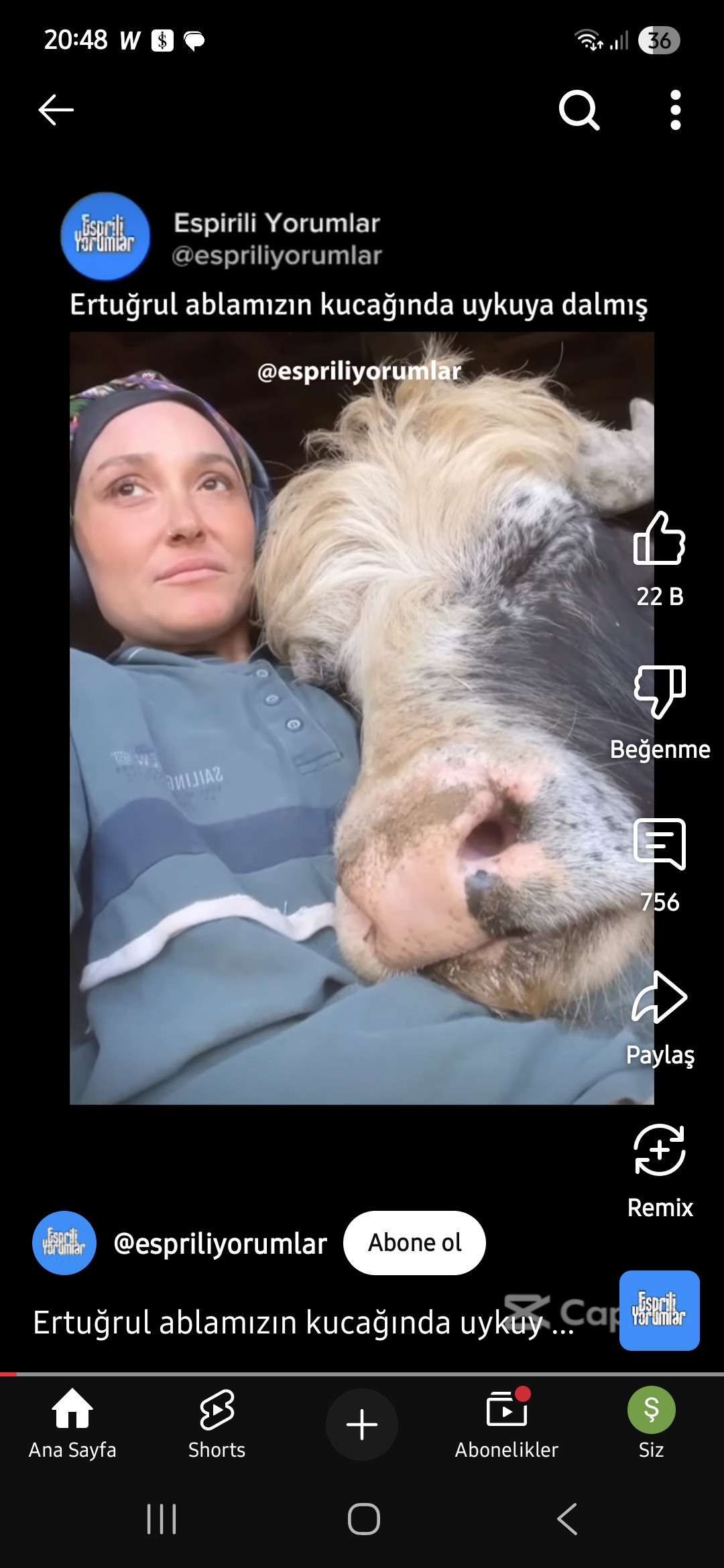Open the three-dot overflow menu
This screenshot has width=724, height=1568.
(675, 110)
